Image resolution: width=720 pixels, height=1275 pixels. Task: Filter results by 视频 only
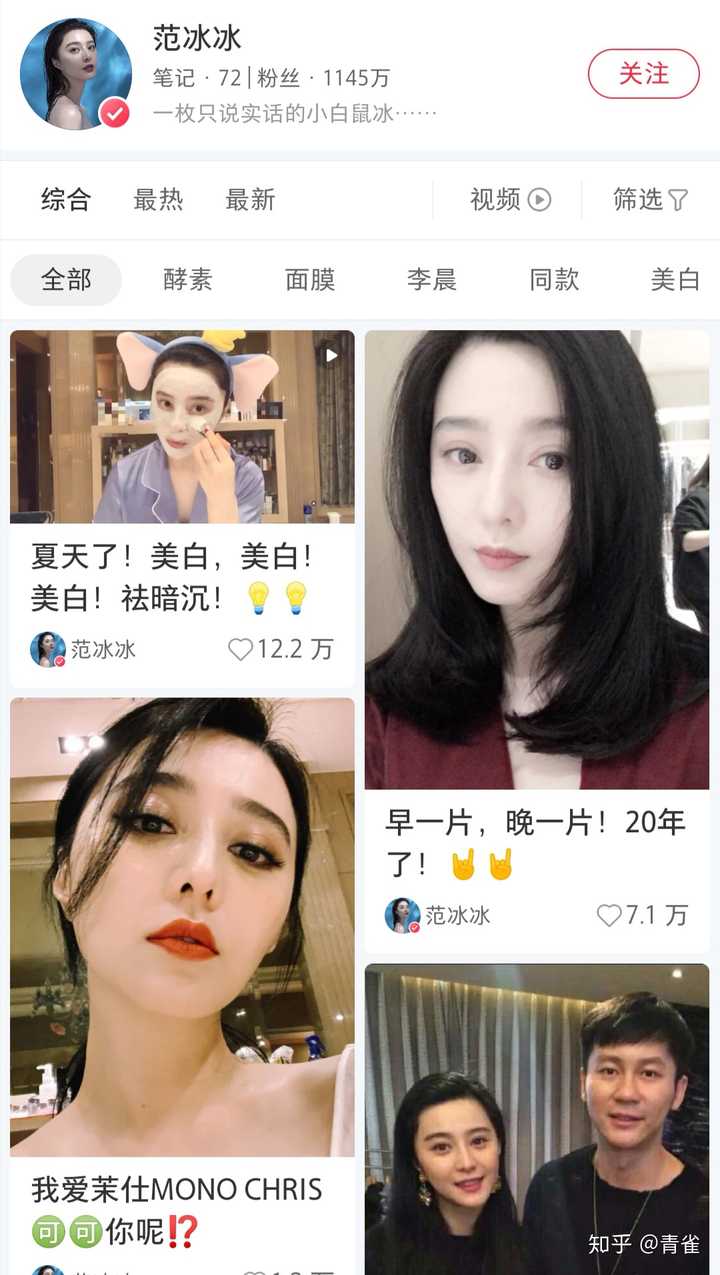coord(510,199)
